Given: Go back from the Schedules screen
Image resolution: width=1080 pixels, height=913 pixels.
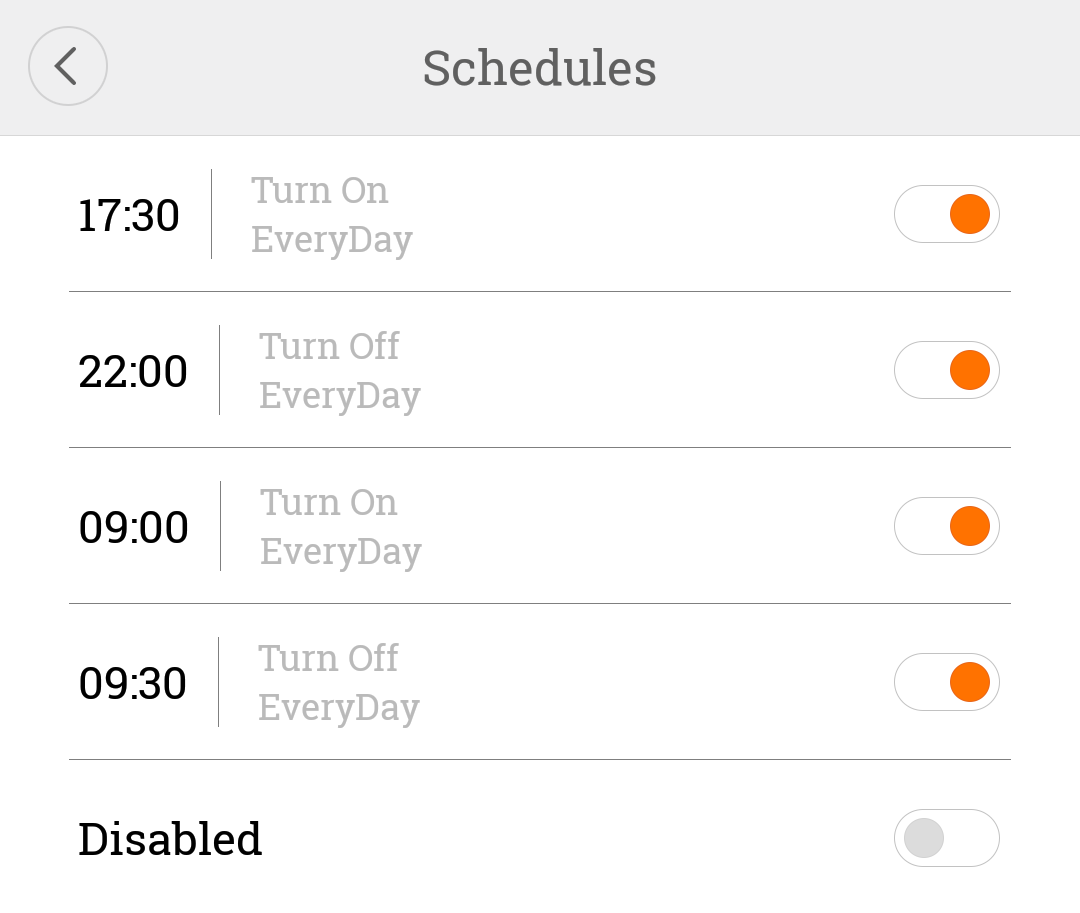Looking at the screenshot, I should tap(67, 67).
